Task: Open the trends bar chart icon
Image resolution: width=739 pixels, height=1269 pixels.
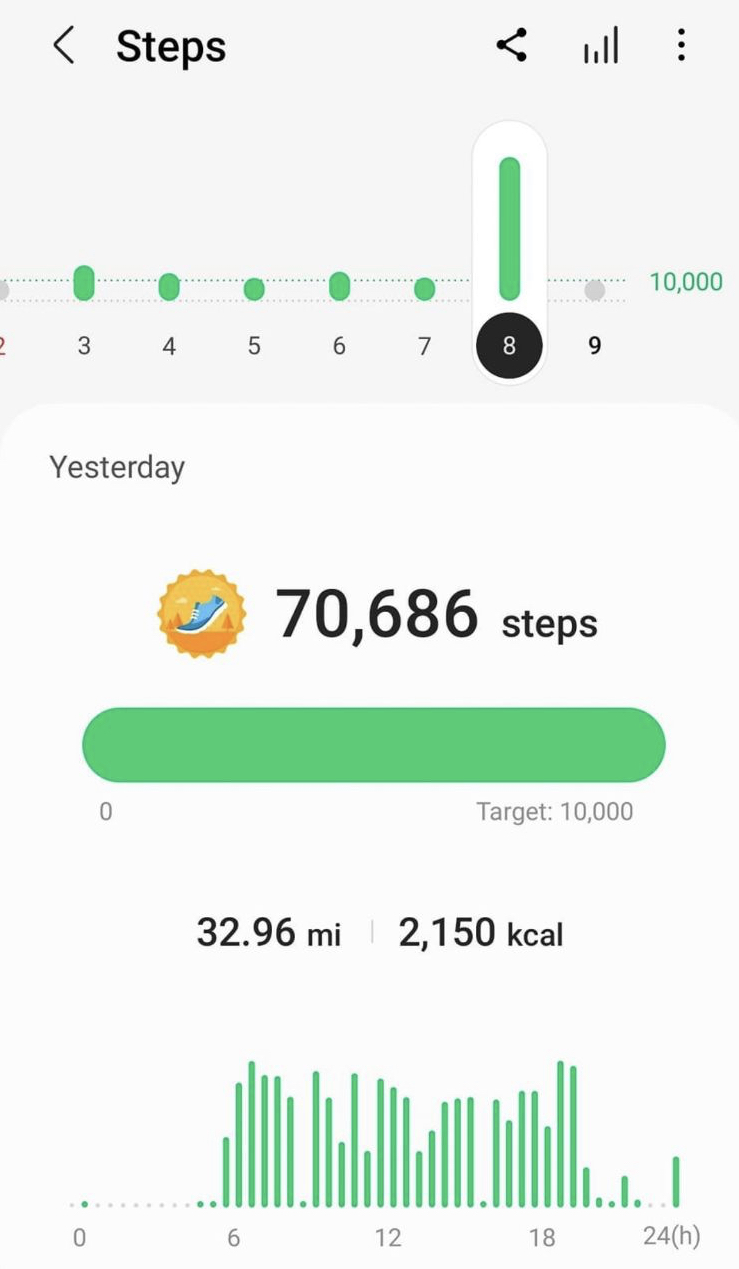Action: (601, 46)
